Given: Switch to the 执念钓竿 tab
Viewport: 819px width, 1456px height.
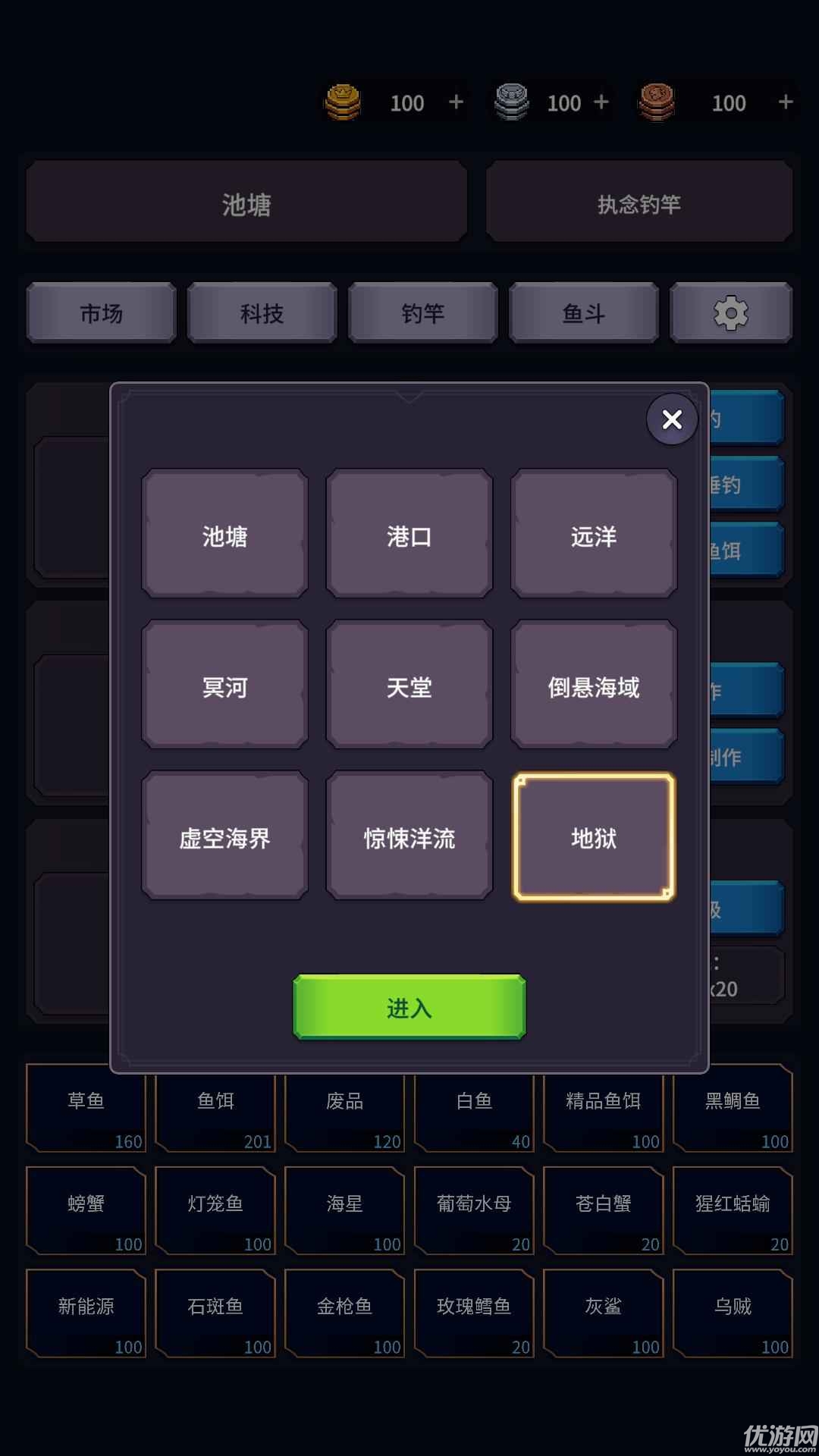Looking at the screenshot, I should [639, 202].
